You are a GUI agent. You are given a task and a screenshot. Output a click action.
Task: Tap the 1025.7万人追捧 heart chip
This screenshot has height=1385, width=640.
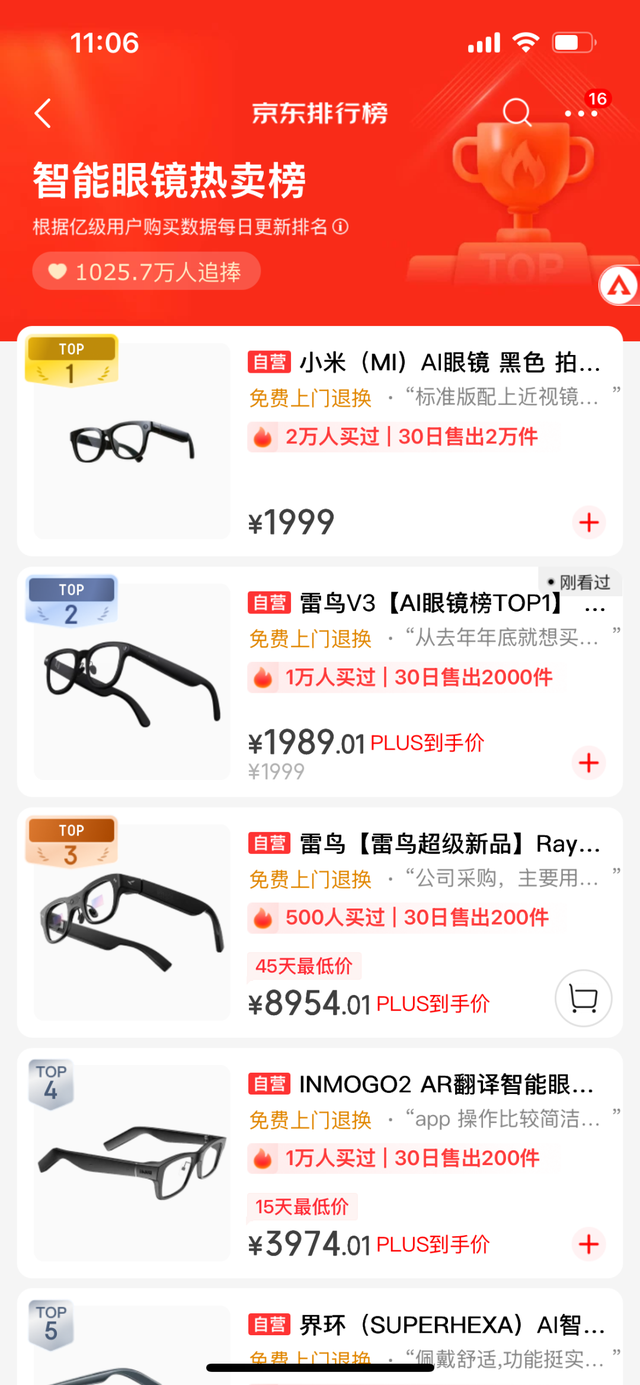[x=146, y=272]
